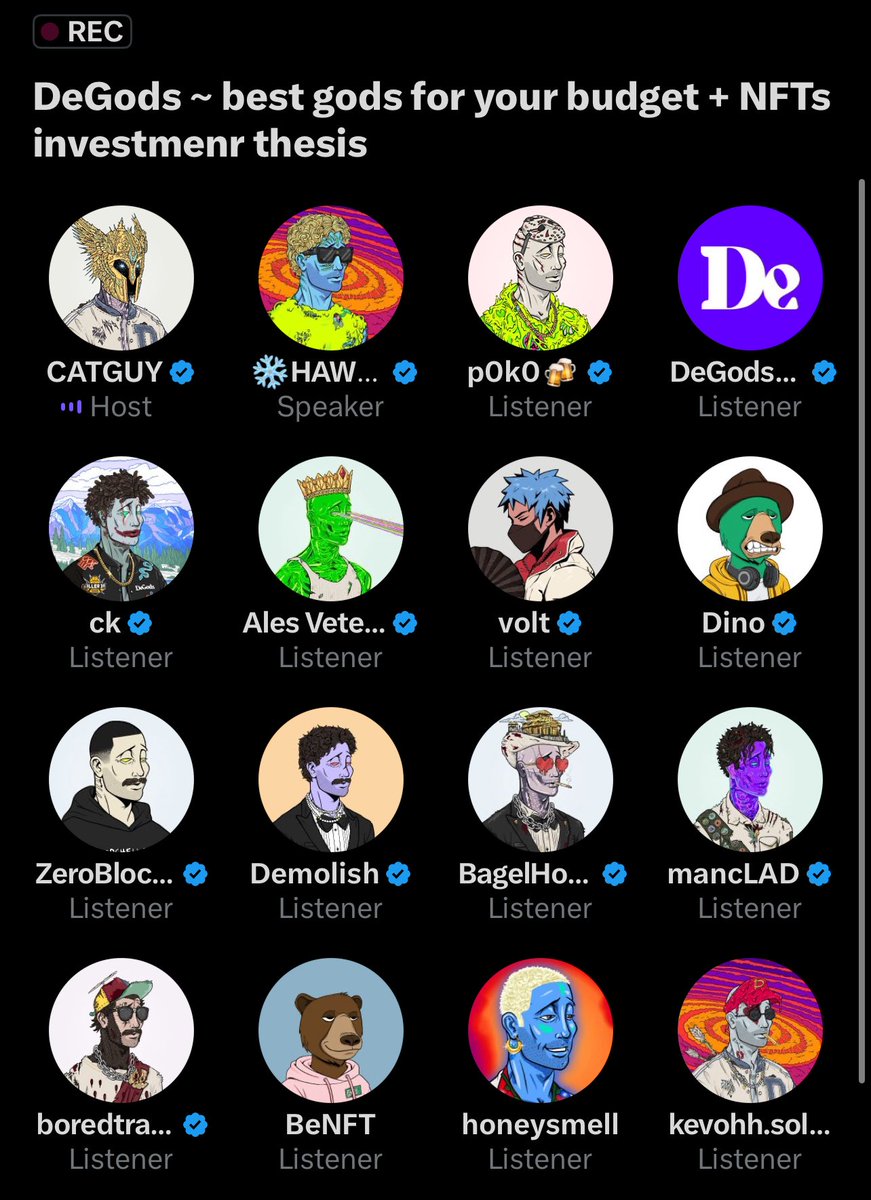
Task: Open kevohh.sol... listener profile
Action: [750, 1032]
